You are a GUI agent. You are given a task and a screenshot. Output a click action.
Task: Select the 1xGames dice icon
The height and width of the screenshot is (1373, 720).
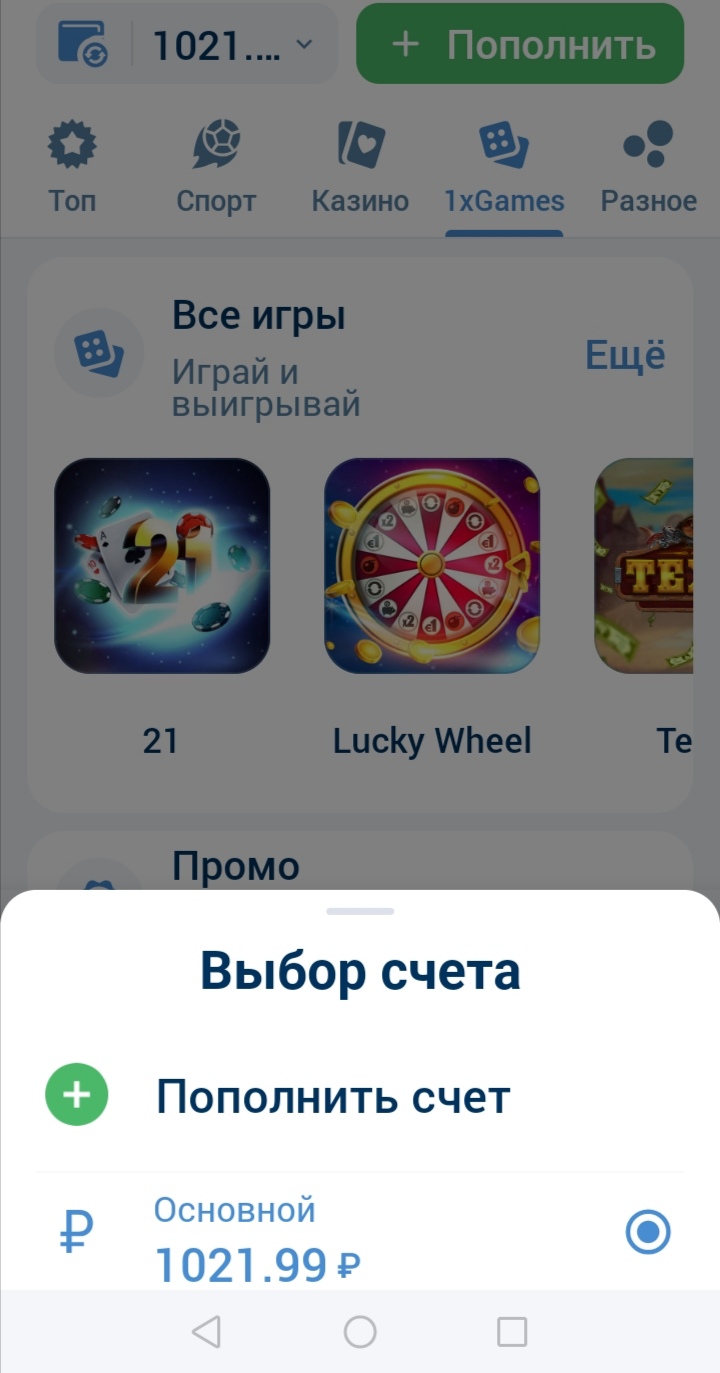point(504,143)
